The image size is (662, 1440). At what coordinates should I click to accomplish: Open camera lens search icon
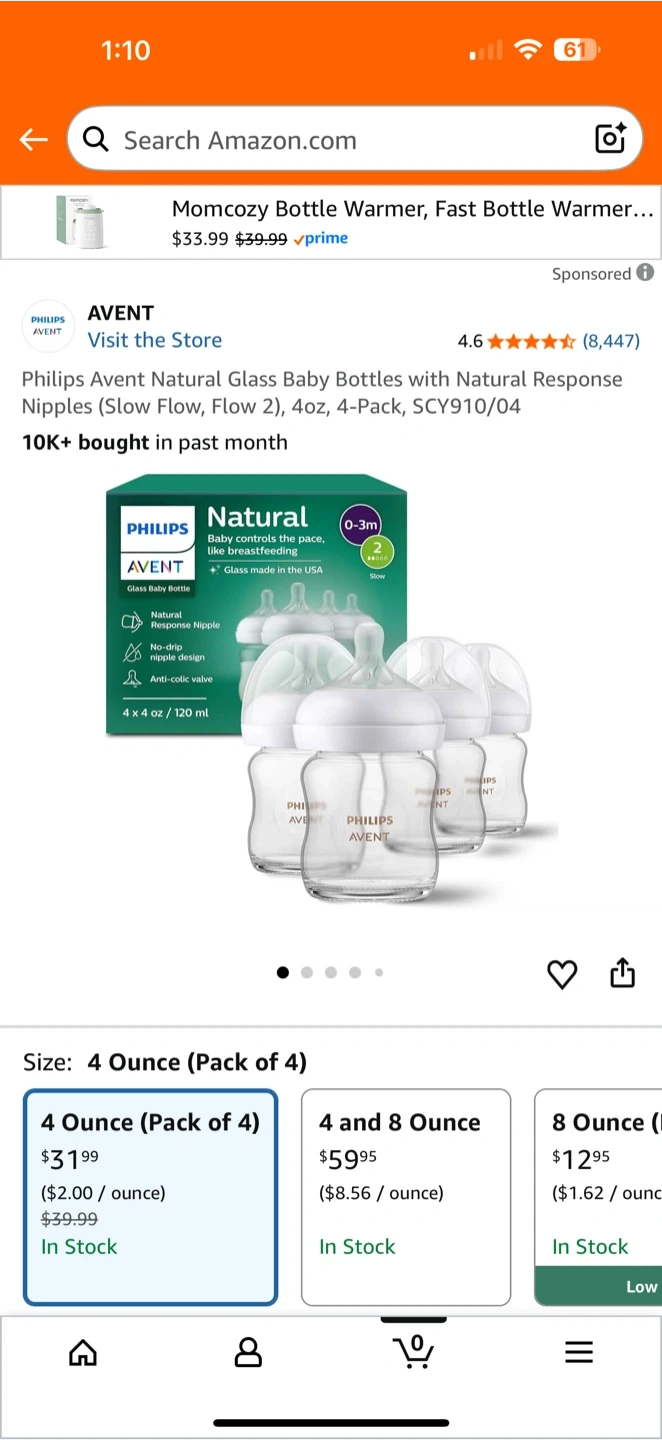click(x=610, y=139)
